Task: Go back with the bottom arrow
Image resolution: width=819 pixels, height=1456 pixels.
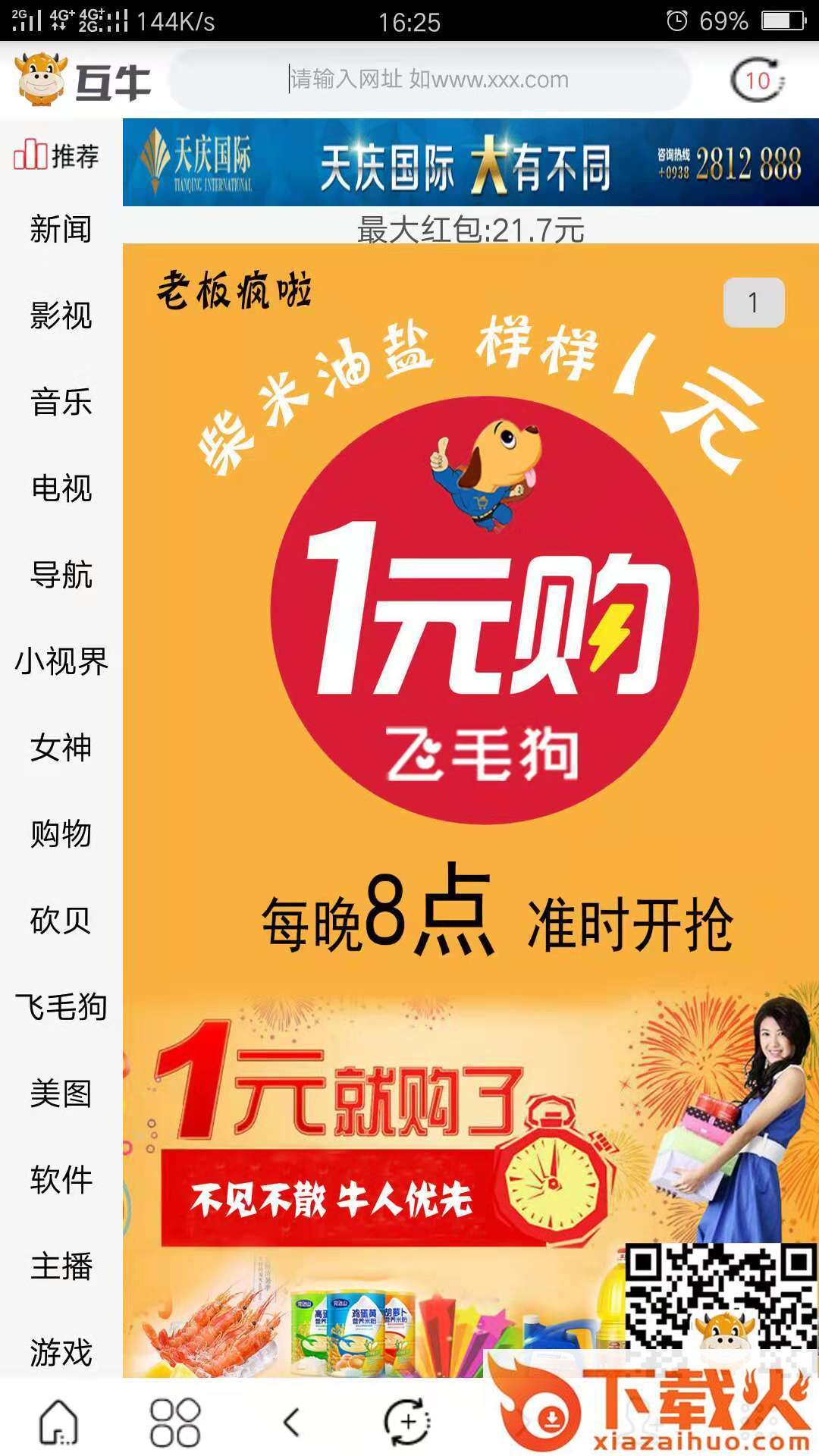Action: pos(292,1422)
